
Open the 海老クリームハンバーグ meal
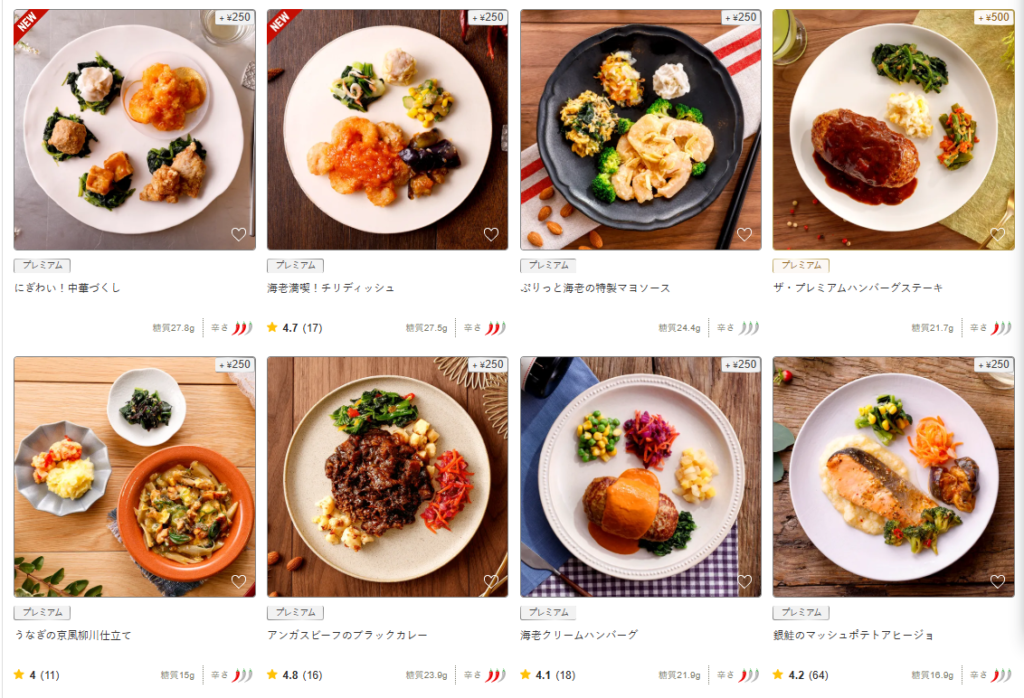pyautogui.click(x=640, y=477)
